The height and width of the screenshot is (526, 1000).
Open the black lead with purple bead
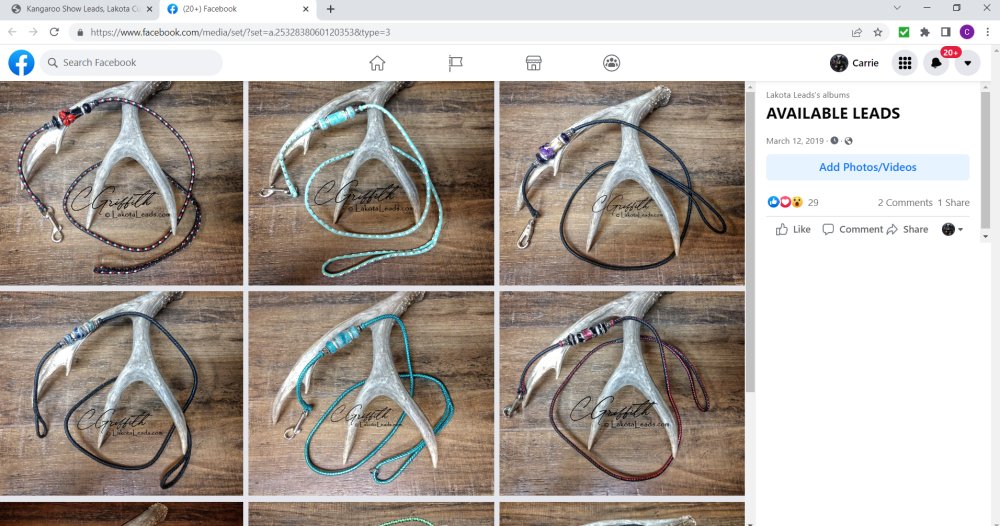[x=621, y=183]
